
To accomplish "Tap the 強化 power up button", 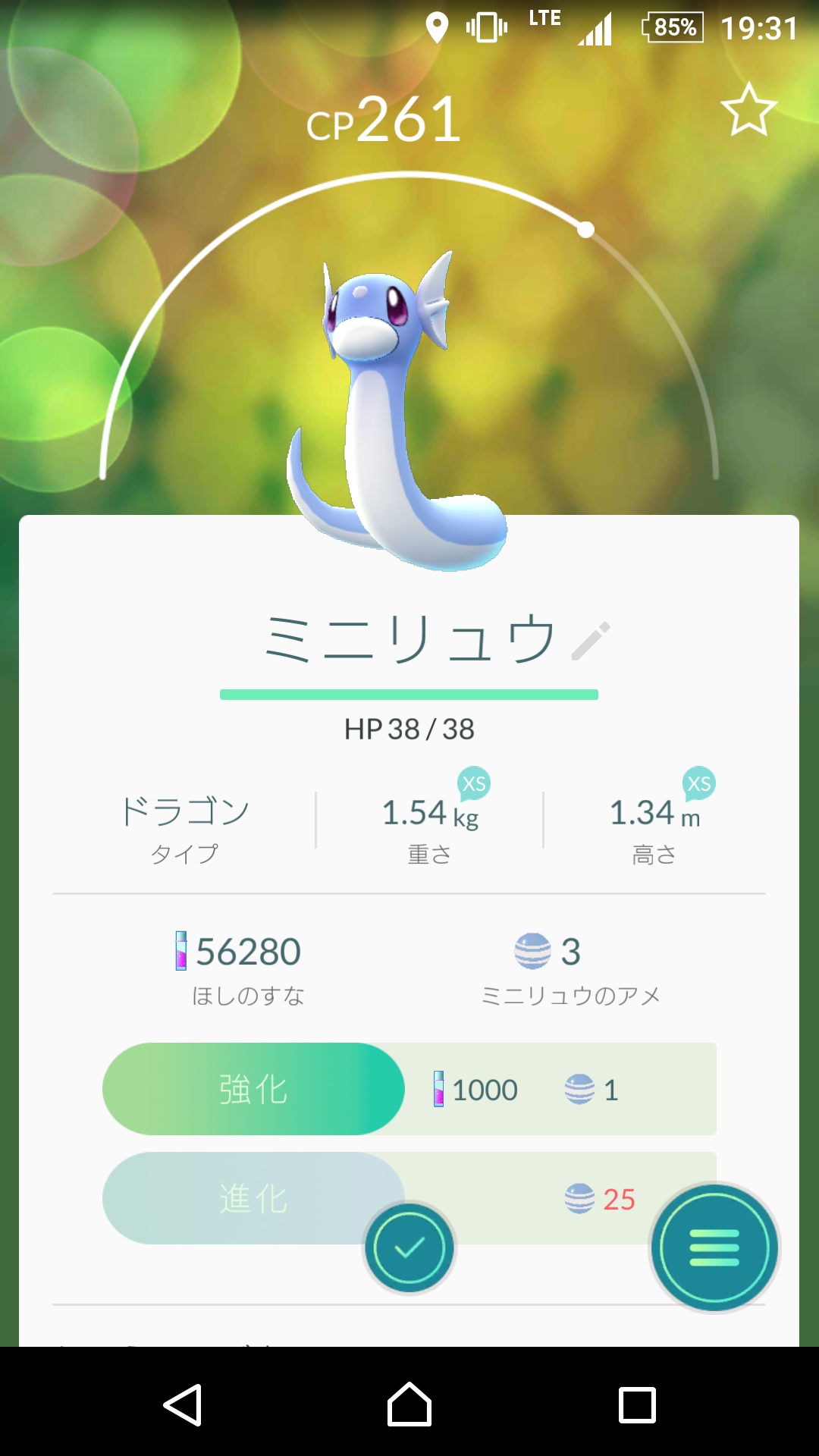I will point(253,1089).
